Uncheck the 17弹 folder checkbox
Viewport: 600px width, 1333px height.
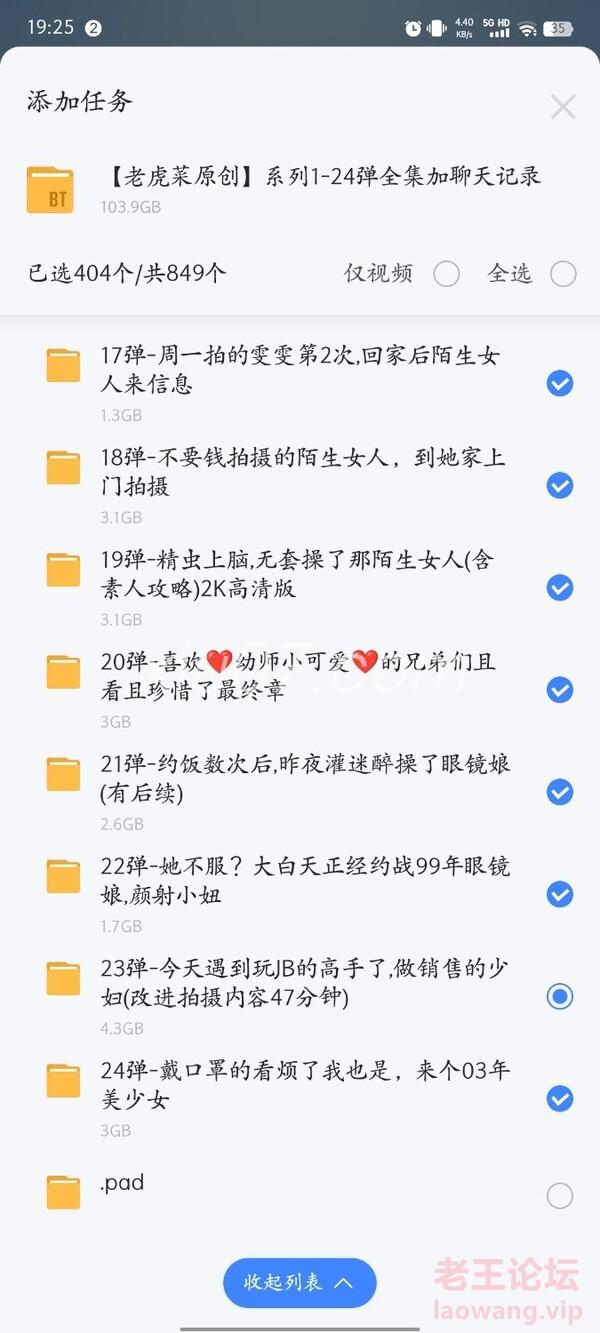560,383
